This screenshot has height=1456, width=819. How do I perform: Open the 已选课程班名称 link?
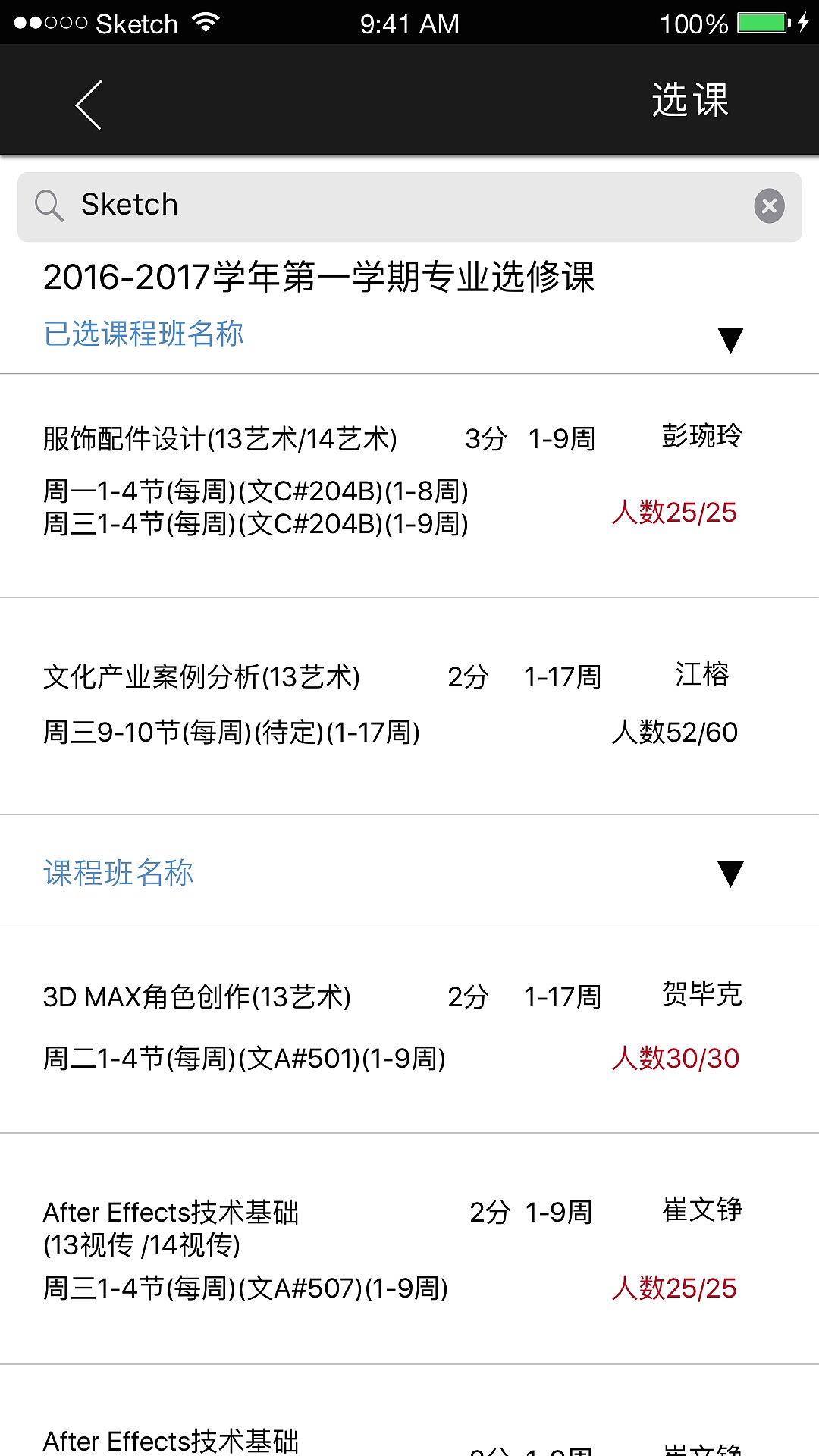coord(144,333)
